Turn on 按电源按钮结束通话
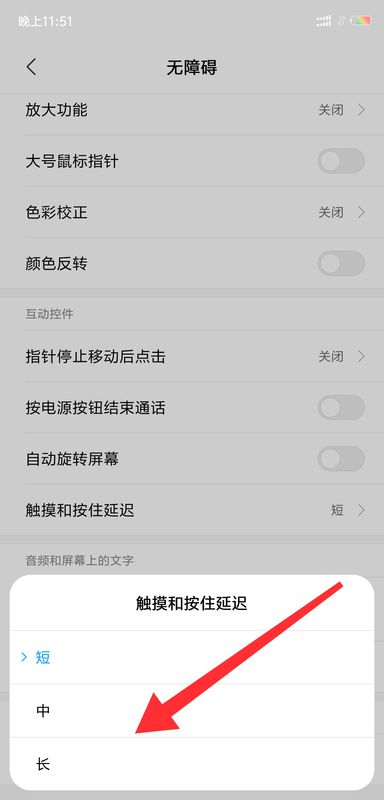 (x=341, y=407)
